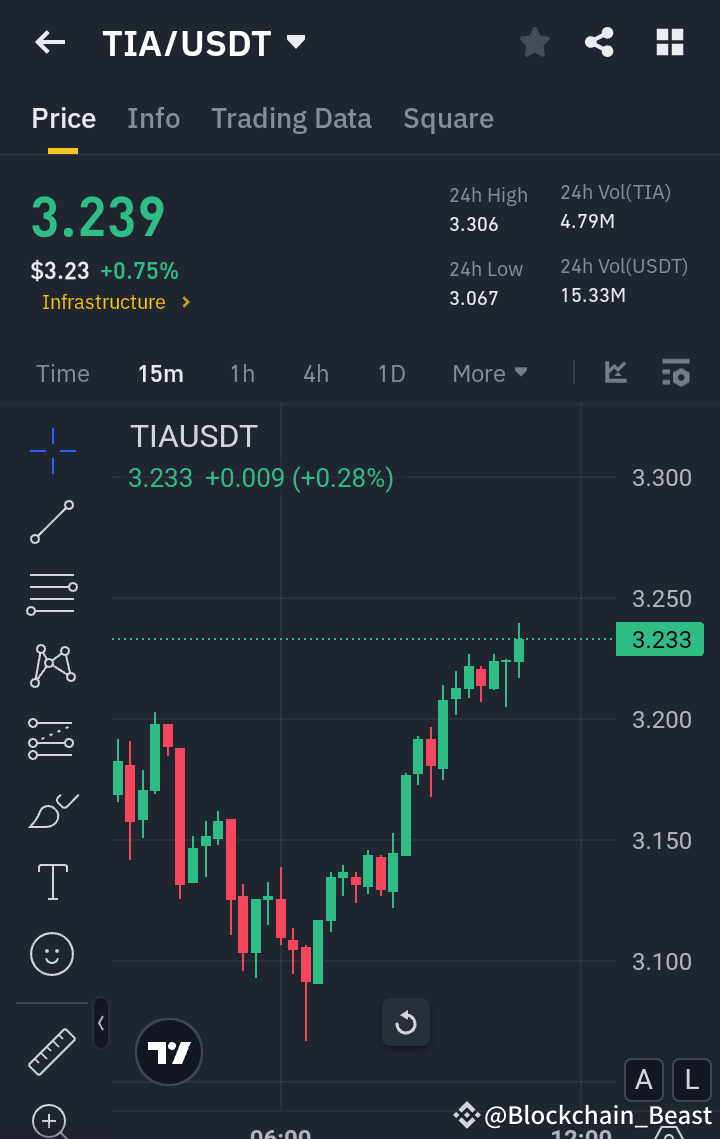Viewport: 720px width, 1139px height.
Task: Open the emoji sticker tool
Action: (51, 954)
